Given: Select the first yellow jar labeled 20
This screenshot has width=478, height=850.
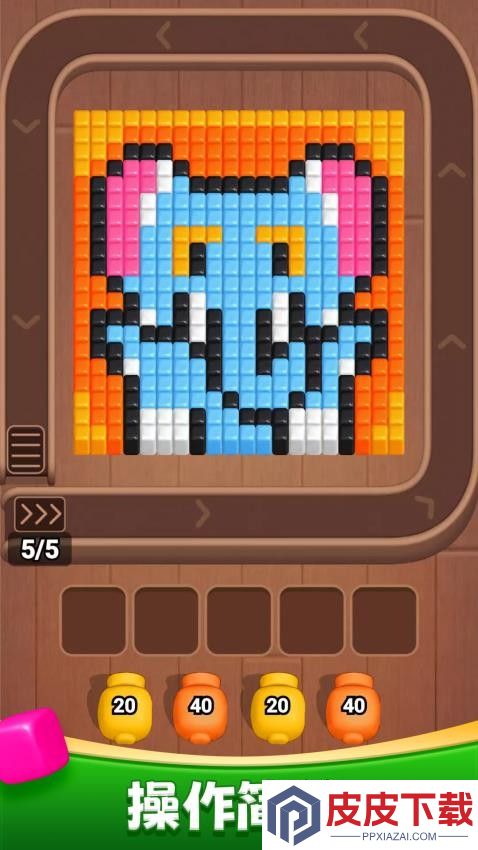Looking at the screenshot, I should 125,707.
